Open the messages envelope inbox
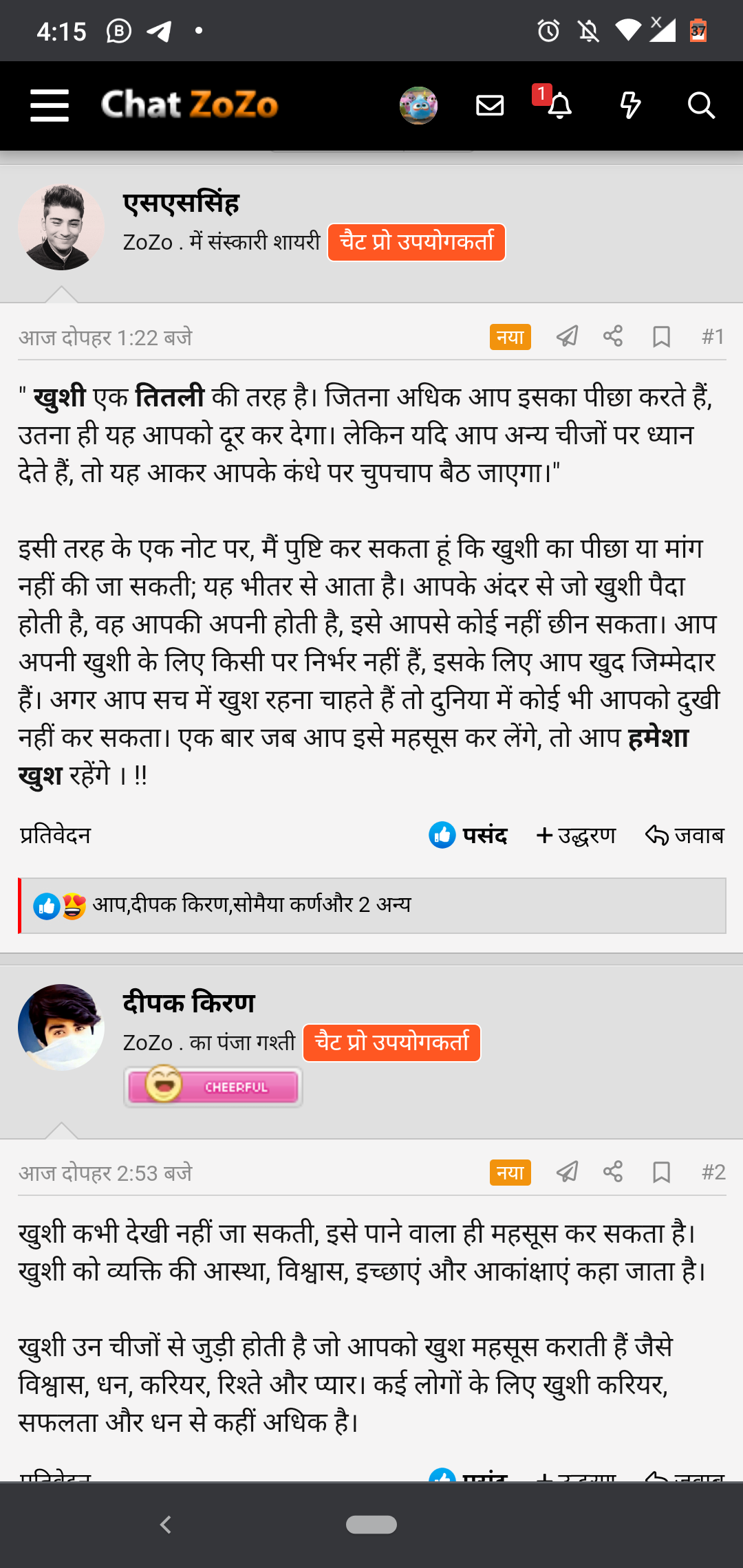743x1568 pixels. [490, 105]
